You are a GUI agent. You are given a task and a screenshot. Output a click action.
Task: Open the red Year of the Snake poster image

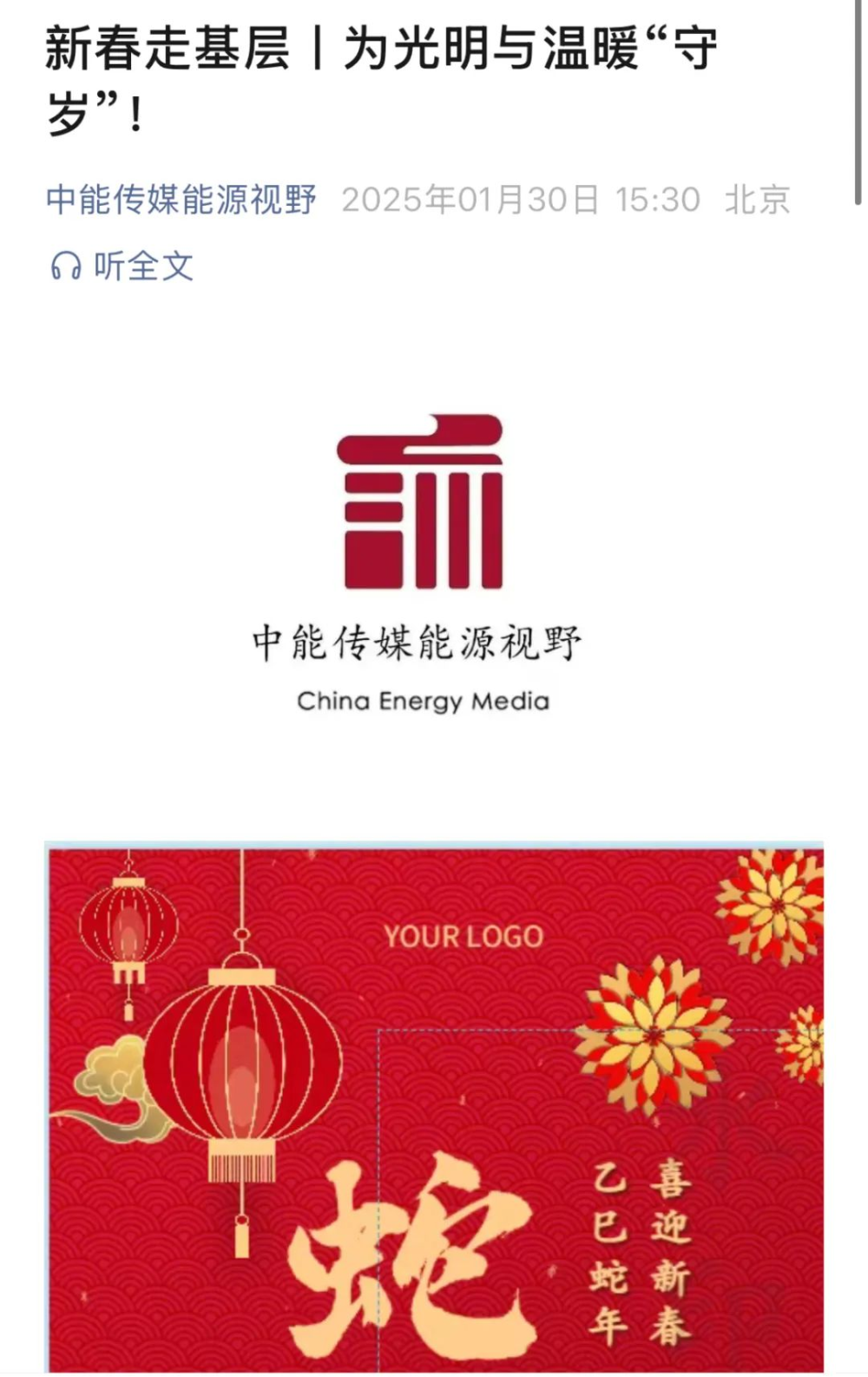coord(434,1106)
